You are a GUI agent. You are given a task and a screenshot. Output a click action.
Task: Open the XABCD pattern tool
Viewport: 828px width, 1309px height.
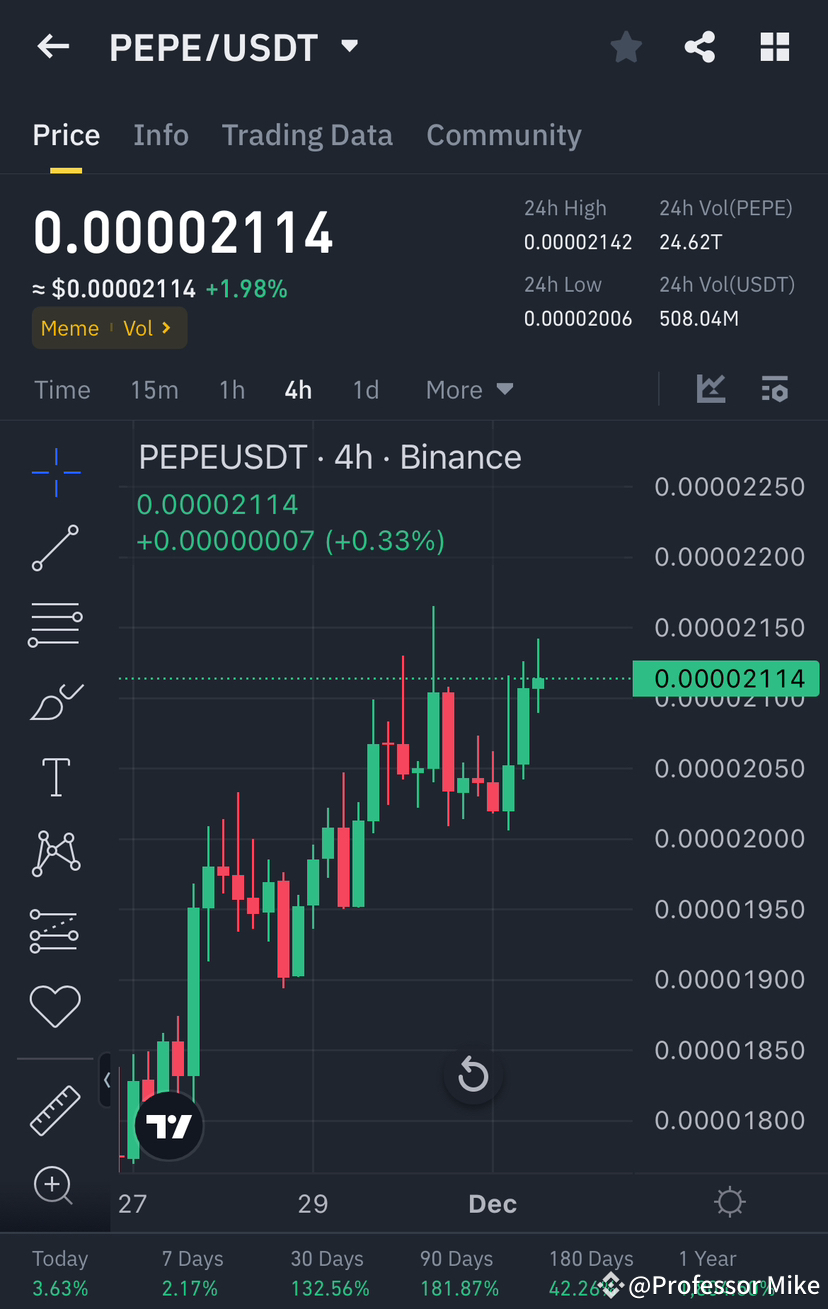click(x=55, y=853)
